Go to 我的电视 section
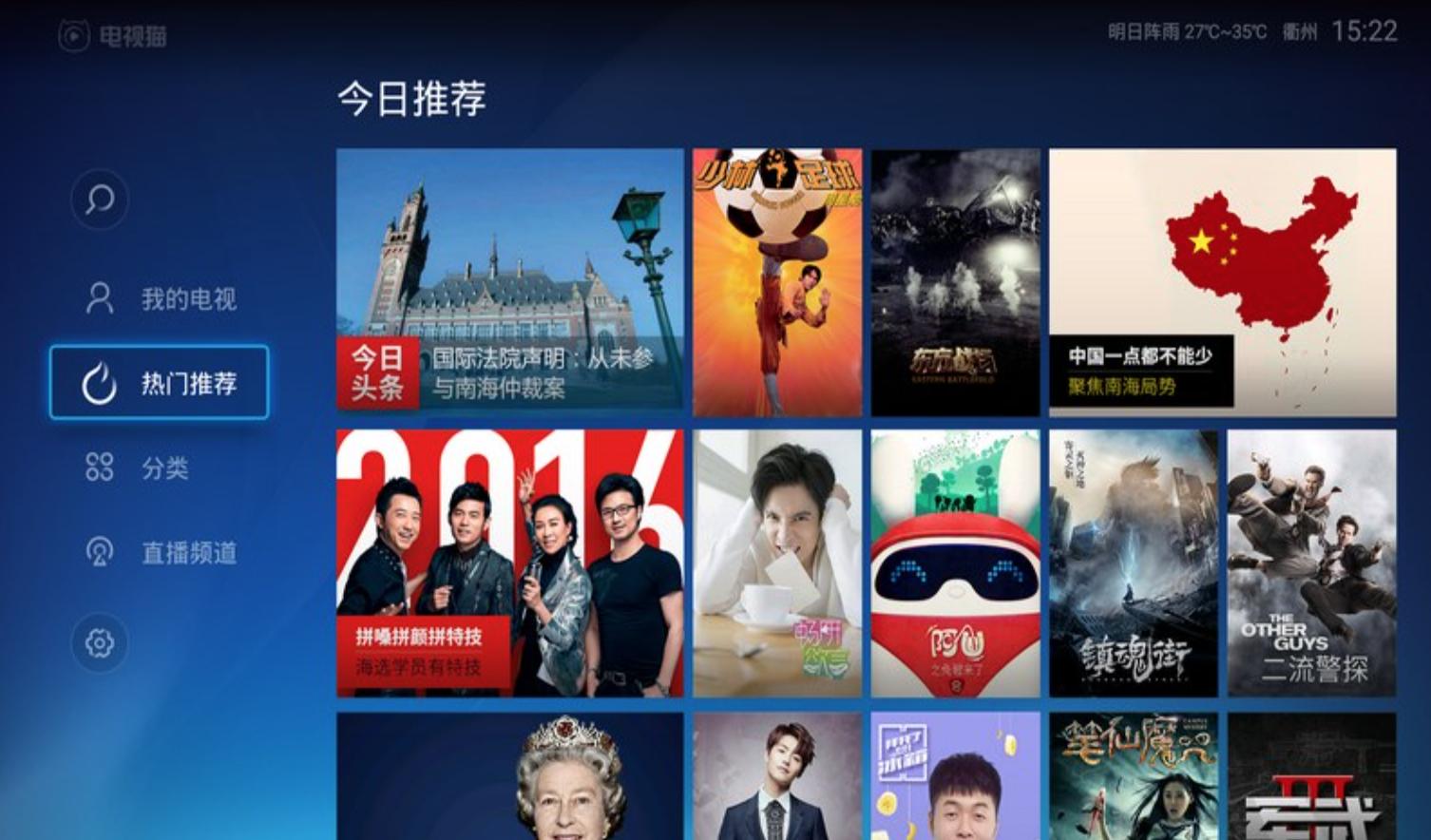 [x=160, y=299]
